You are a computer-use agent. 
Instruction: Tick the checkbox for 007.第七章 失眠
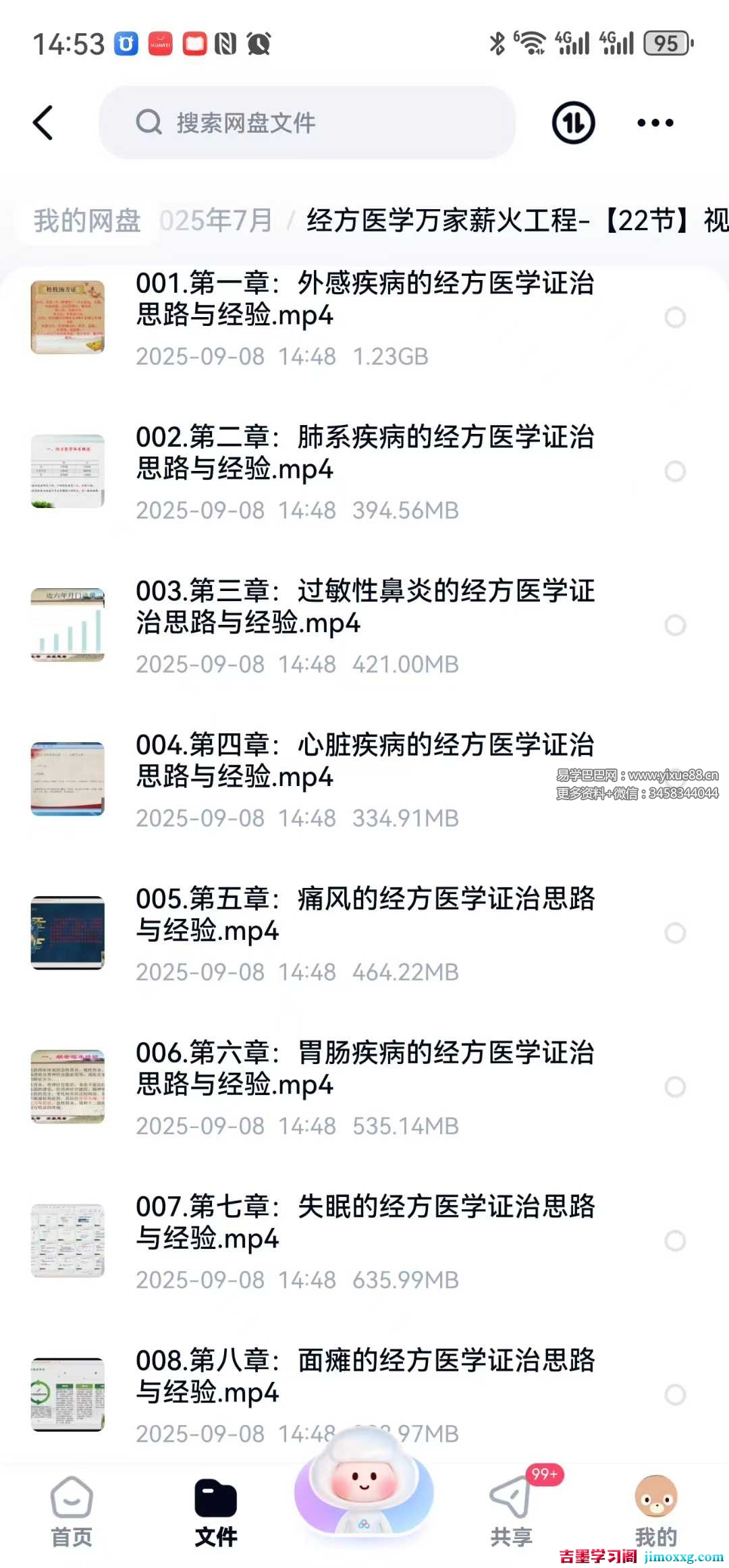tap(675, 1241)
